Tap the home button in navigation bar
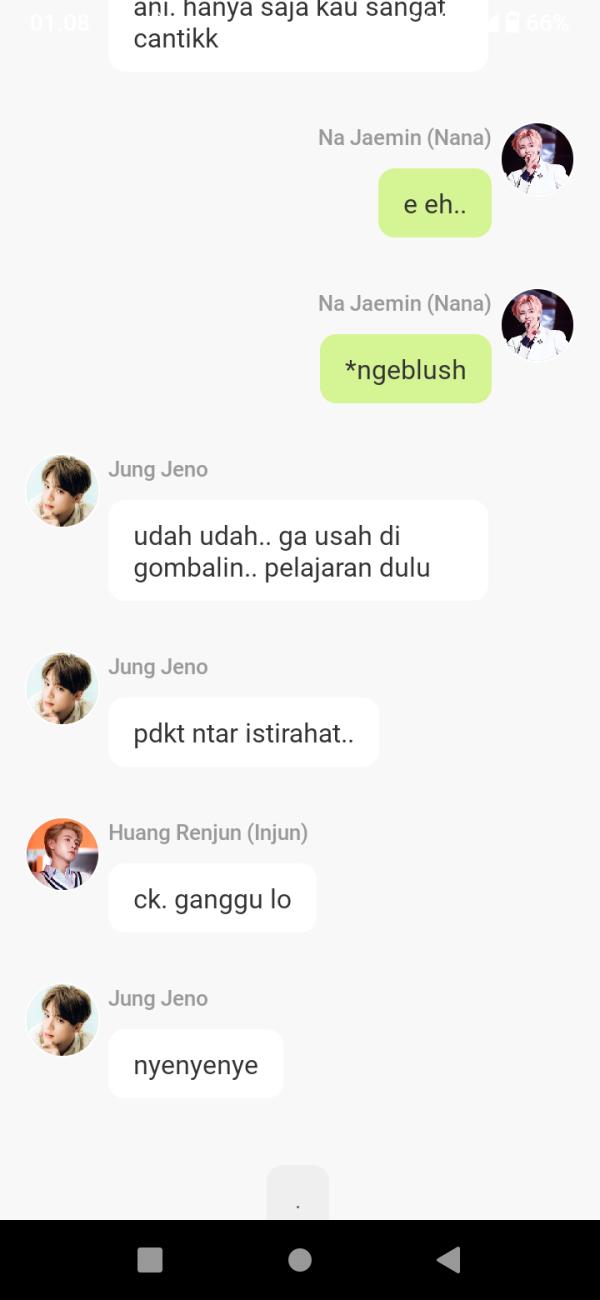The height and width of the screenshot is (1300, 600). (300, 1260)
